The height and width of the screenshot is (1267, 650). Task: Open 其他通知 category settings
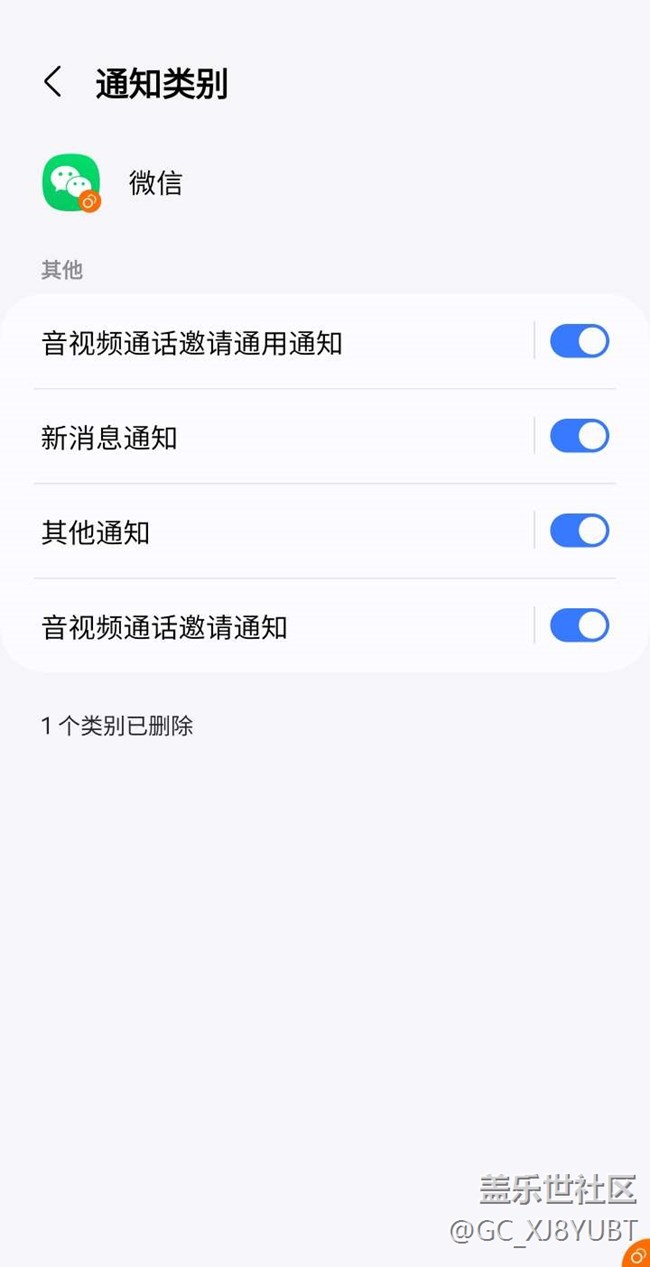pos(96,532)
